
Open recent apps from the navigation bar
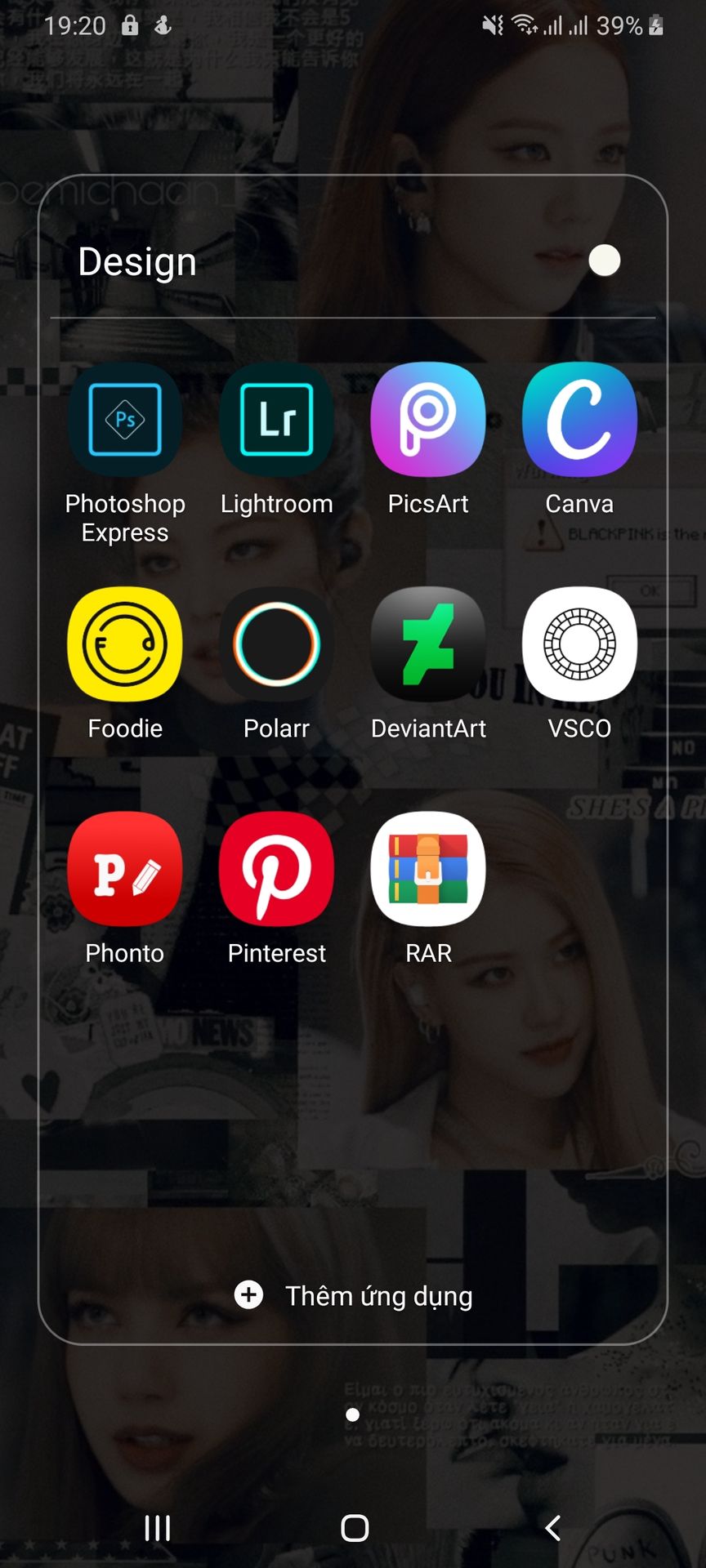[x=157, y=1528]
